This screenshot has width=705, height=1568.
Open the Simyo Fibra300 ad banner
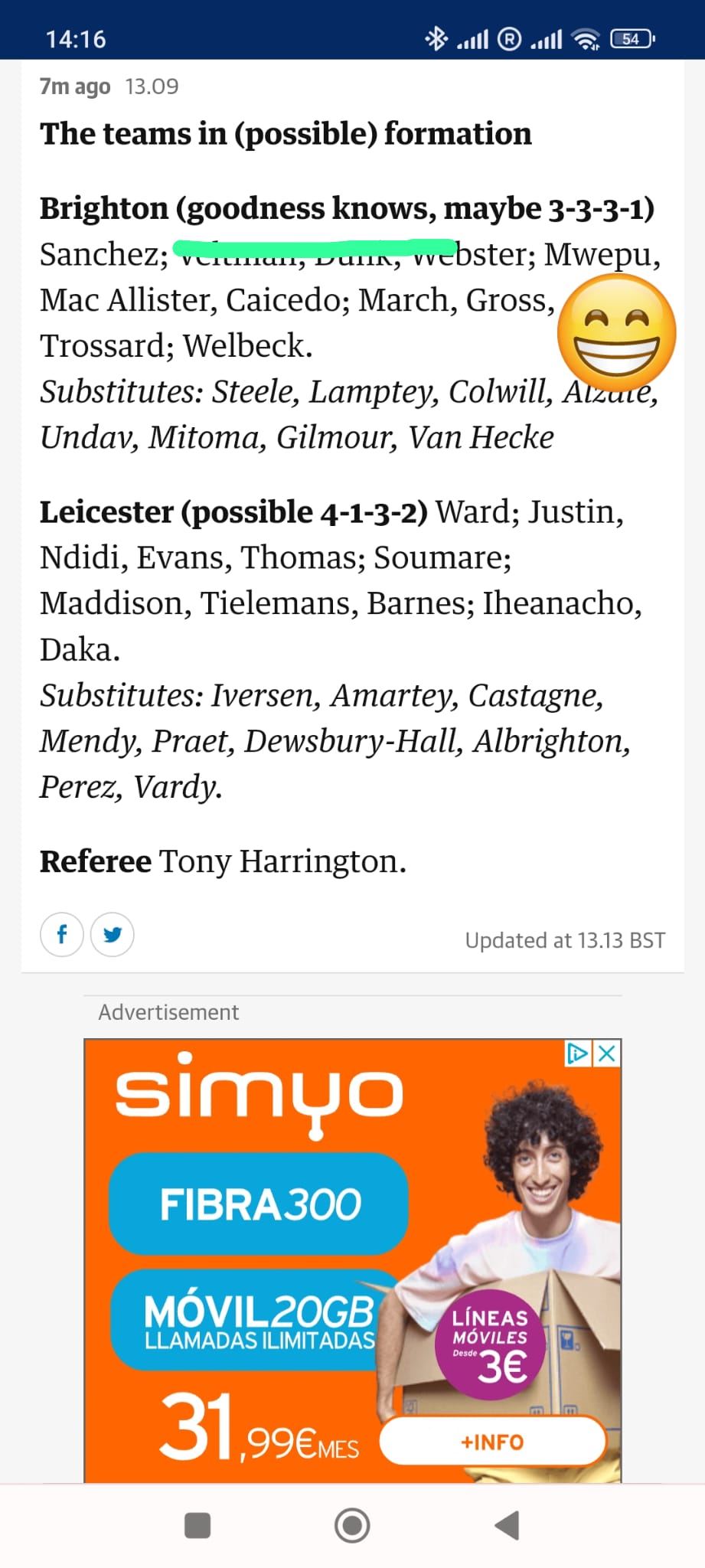352,1260
